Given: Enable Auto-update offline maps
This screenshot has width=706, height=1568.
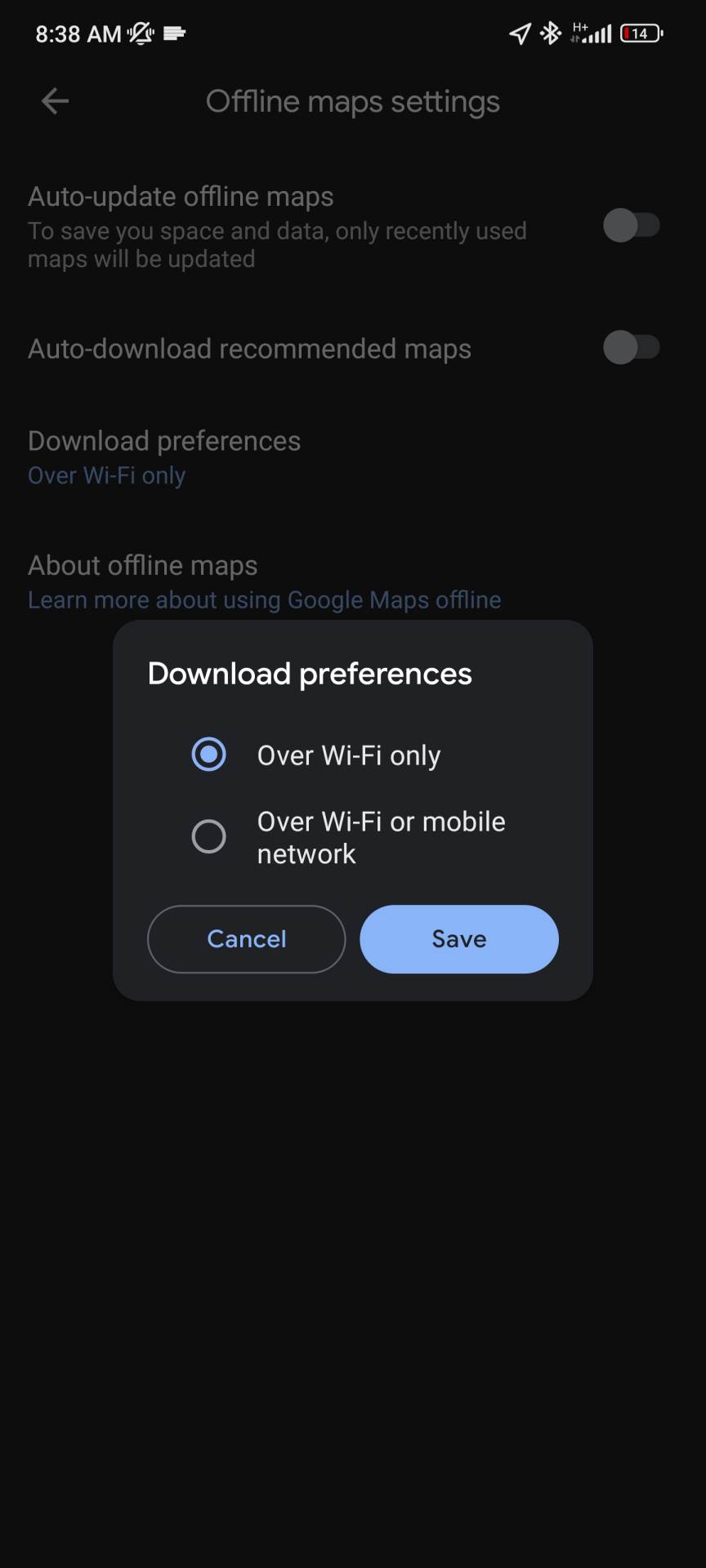Looking at the screenshot, I should click(x=633, y=226).
